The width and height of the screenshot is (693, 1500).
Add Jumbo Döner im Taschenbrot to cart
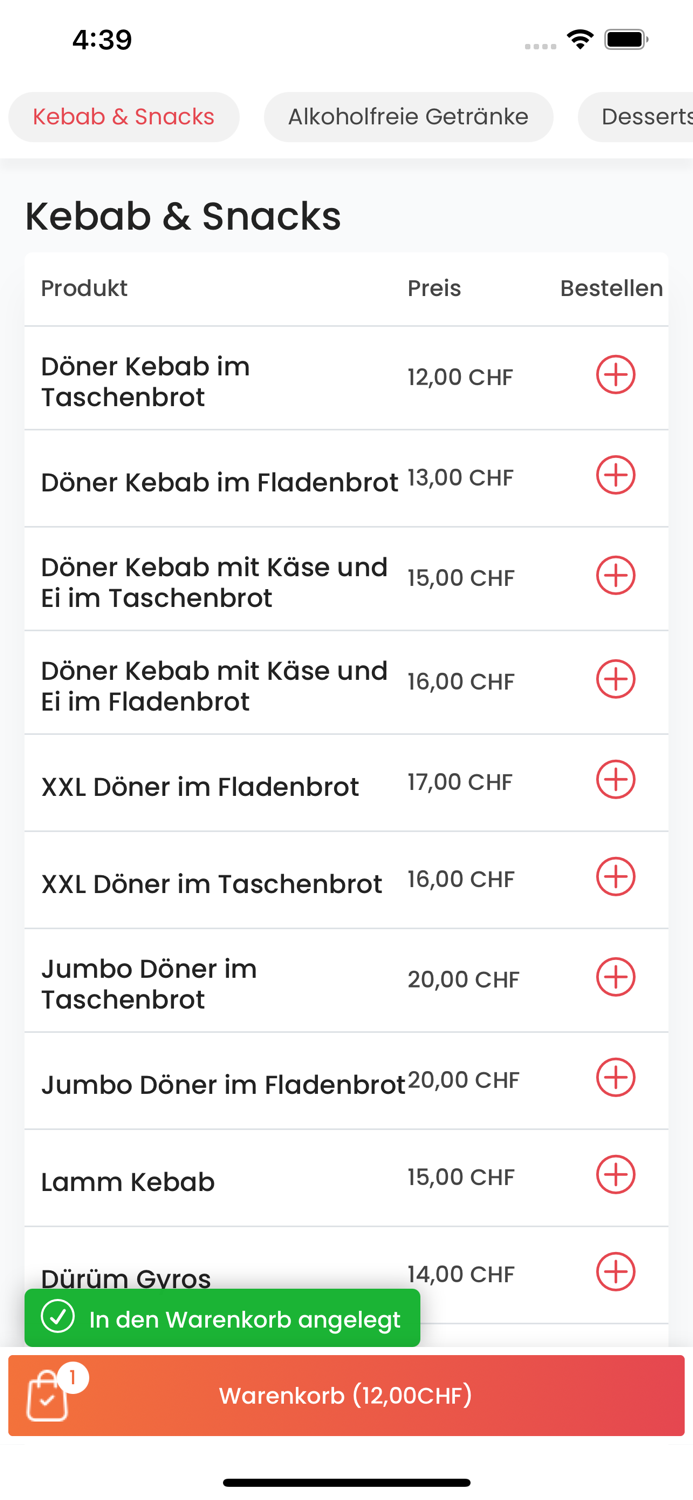pyautogui.click(x=615, y=977)
